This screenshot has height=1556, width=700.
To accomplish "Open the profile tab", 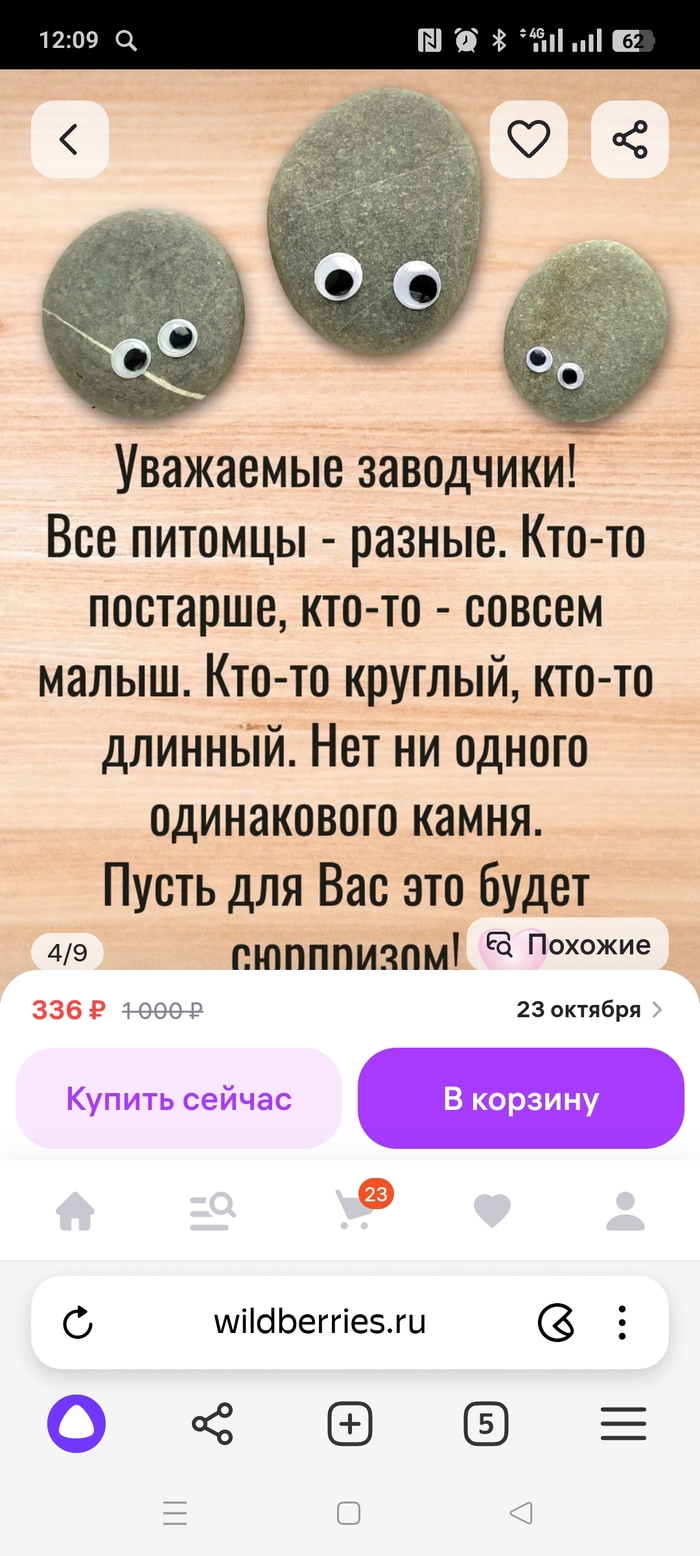I will click(626, 1212).
